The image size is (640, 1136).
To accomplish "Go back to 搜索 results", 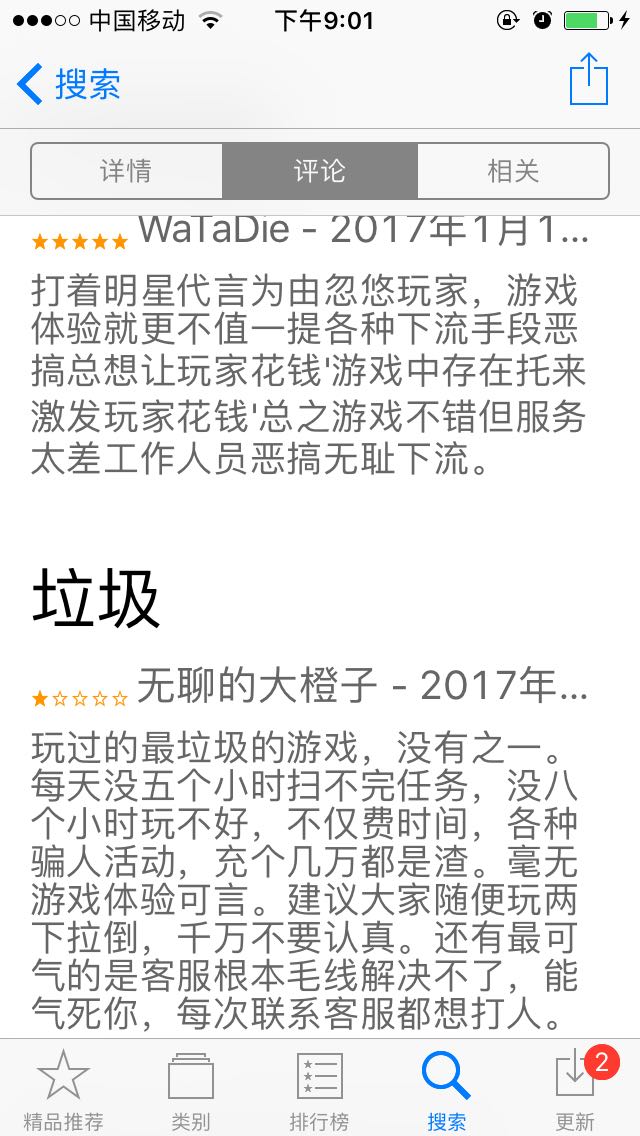I will tap(68, 84).
